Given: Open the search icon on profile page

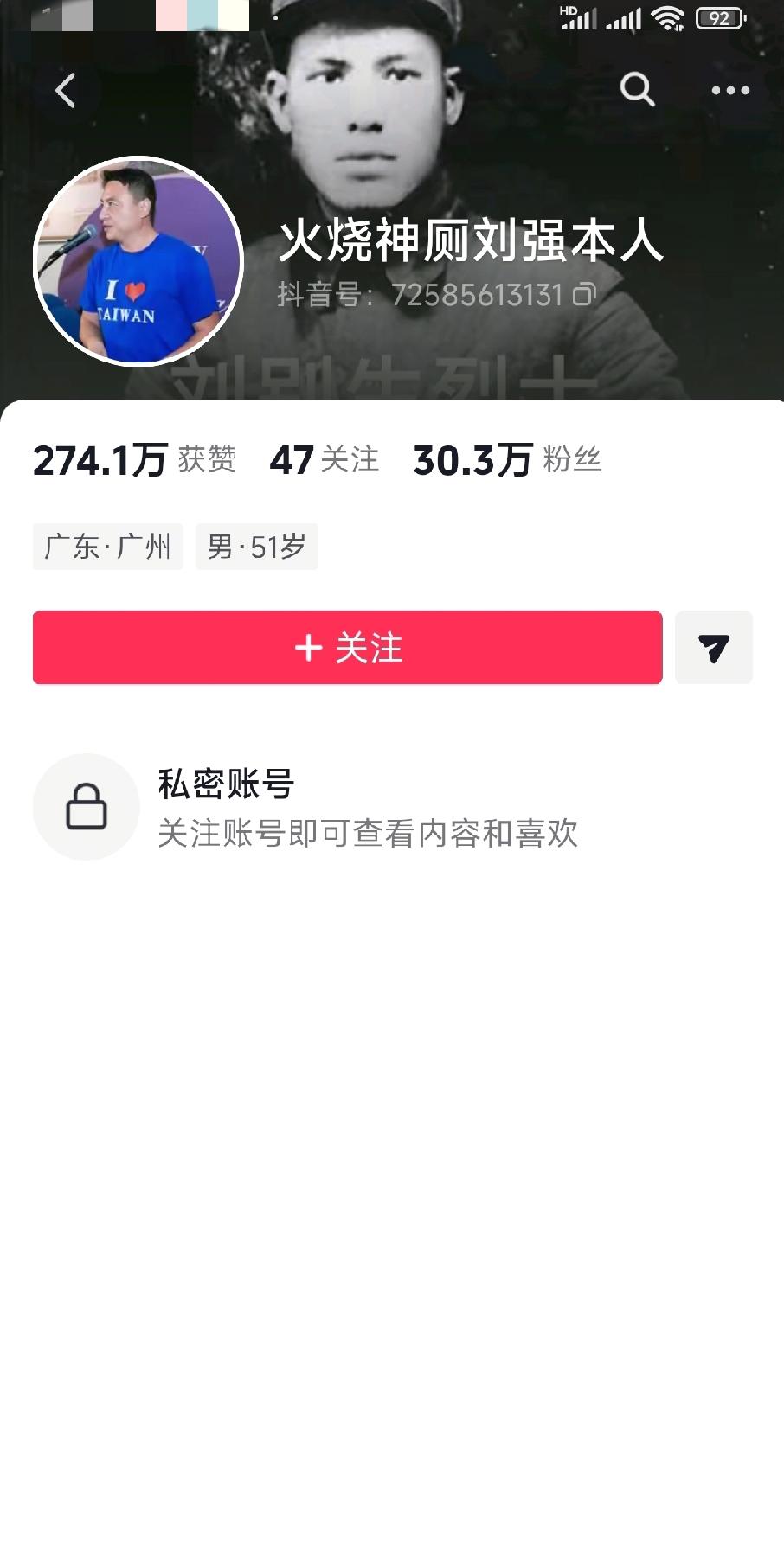Looking at the screenshot, I should tap(638, 90).
